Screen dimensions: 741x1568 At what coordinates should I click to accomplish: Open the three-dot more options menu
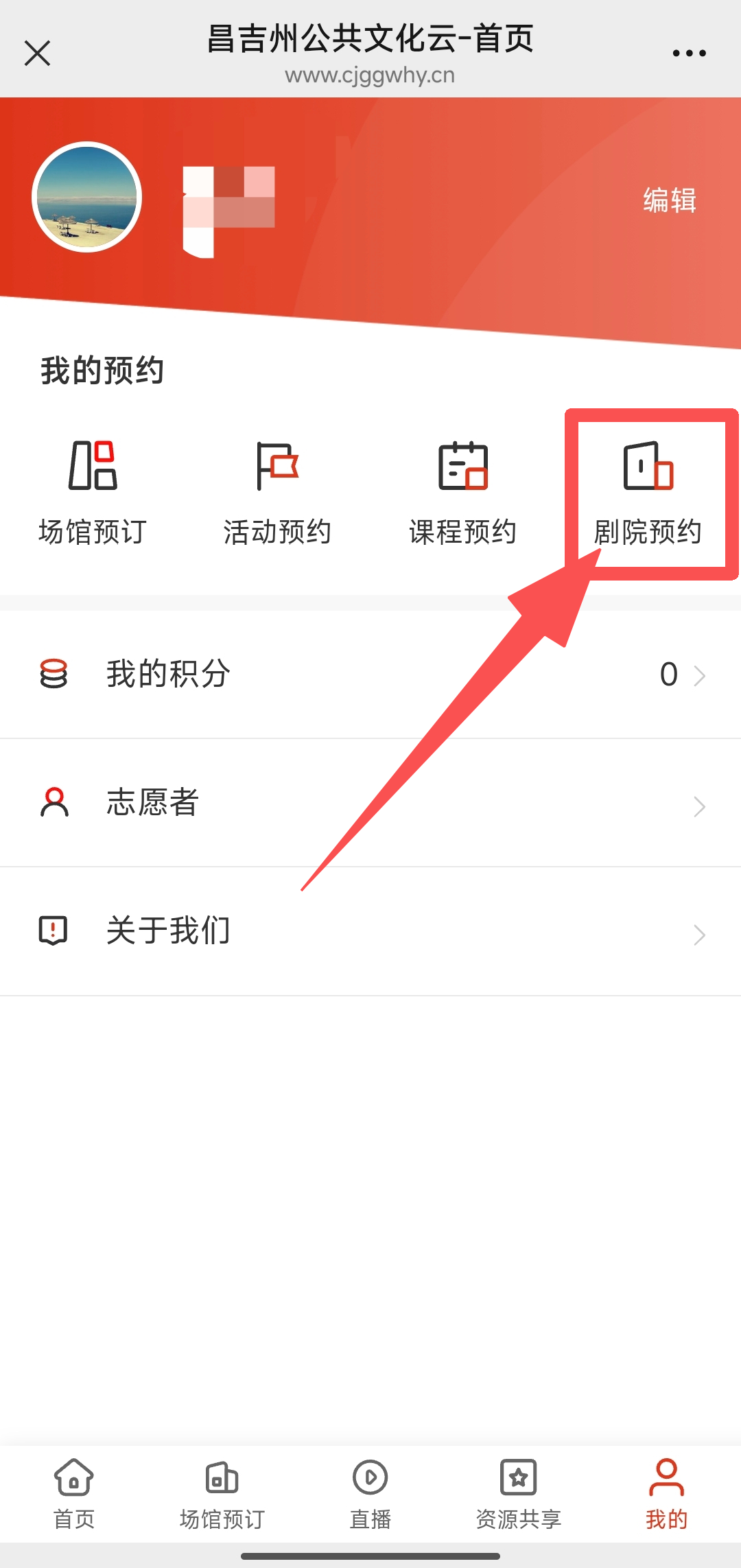click(x=689, y=53)
